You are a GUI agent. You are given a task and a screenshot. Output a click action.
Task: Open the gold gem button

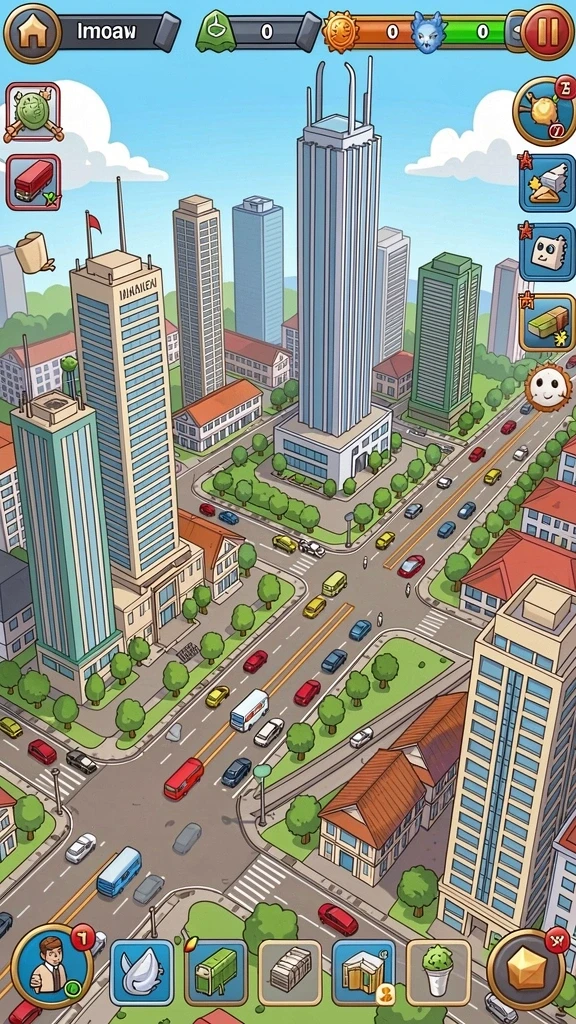point(526,968)
